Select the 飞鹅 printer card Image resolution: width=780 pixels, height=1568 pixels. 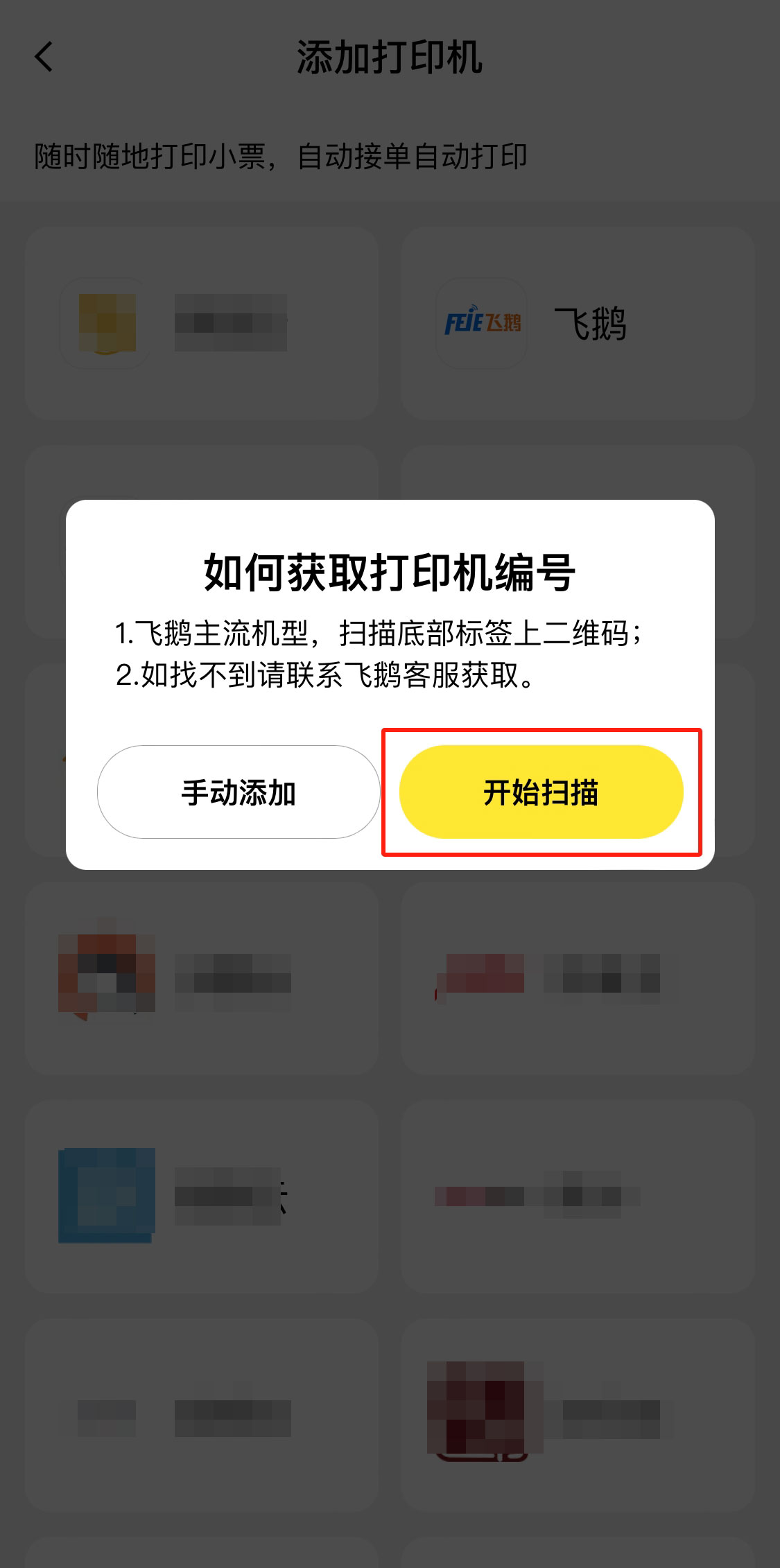(x=578, y=323)
